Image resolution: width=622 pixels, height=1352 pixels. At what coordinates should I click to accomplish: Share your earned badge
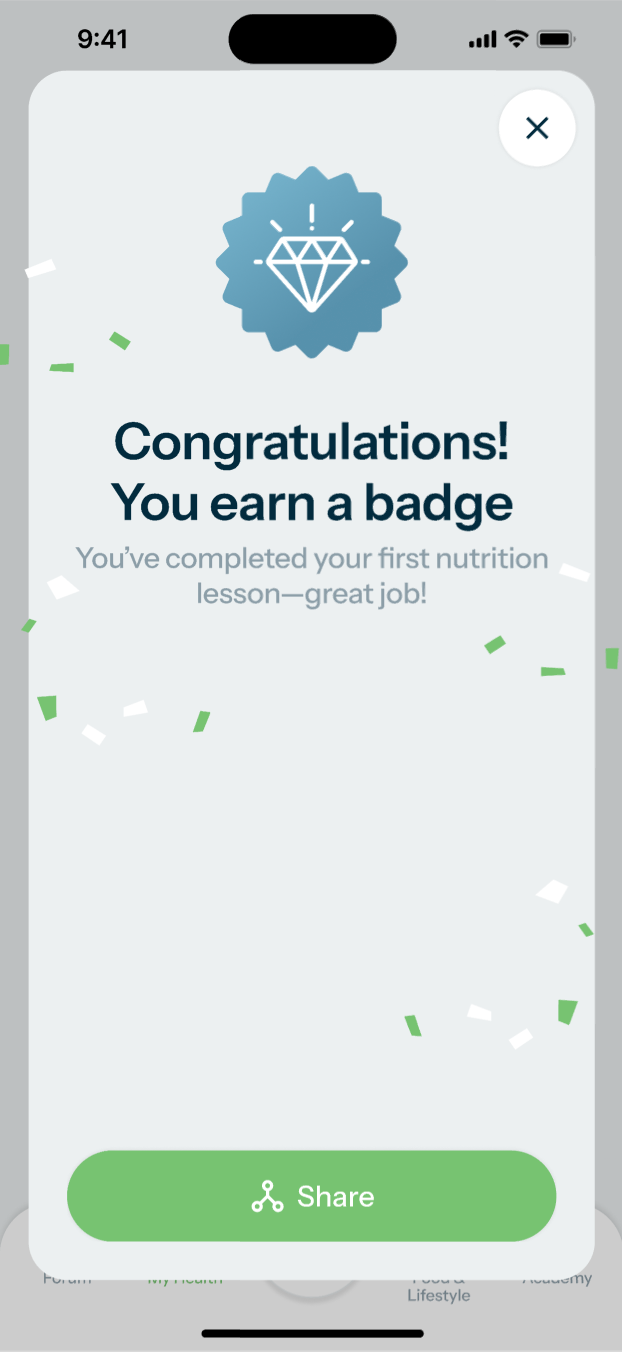coord(311,1196)
